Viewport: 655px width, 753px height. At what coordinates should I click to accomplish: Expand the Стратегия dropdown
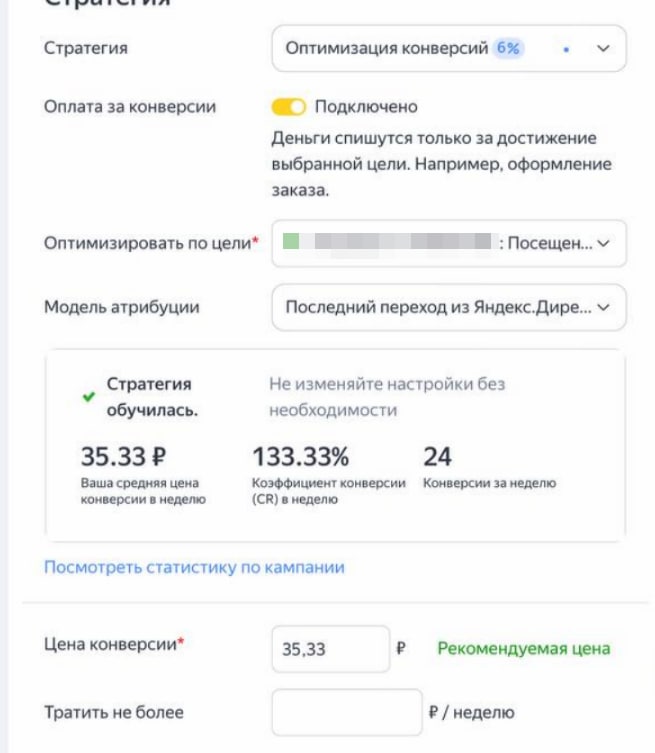[449, 49]
